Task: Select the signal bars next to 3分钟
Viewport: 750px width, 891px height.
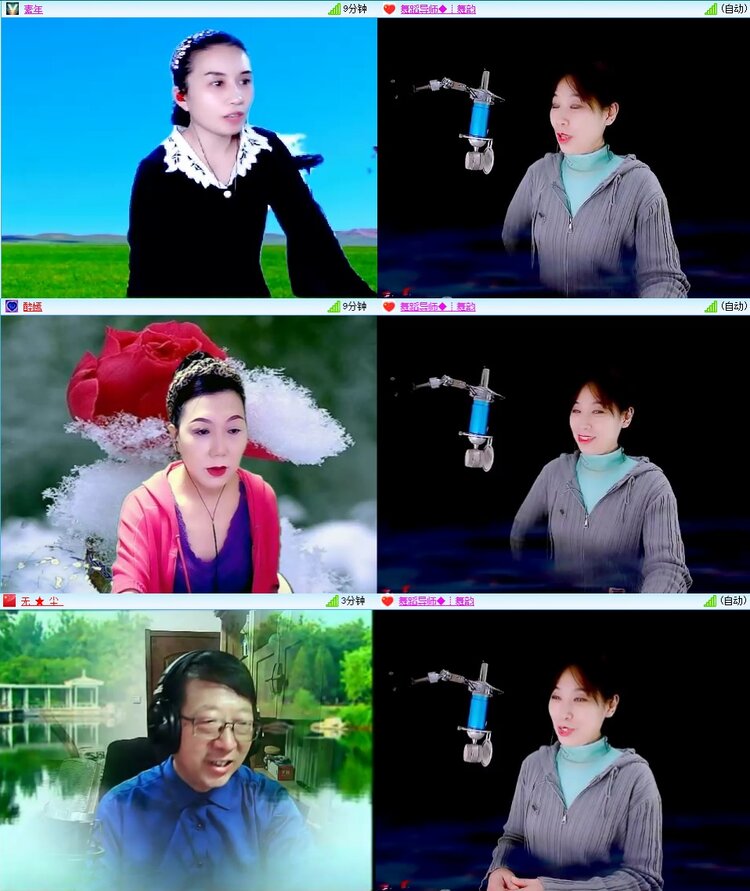Action: tap(333, 601)
